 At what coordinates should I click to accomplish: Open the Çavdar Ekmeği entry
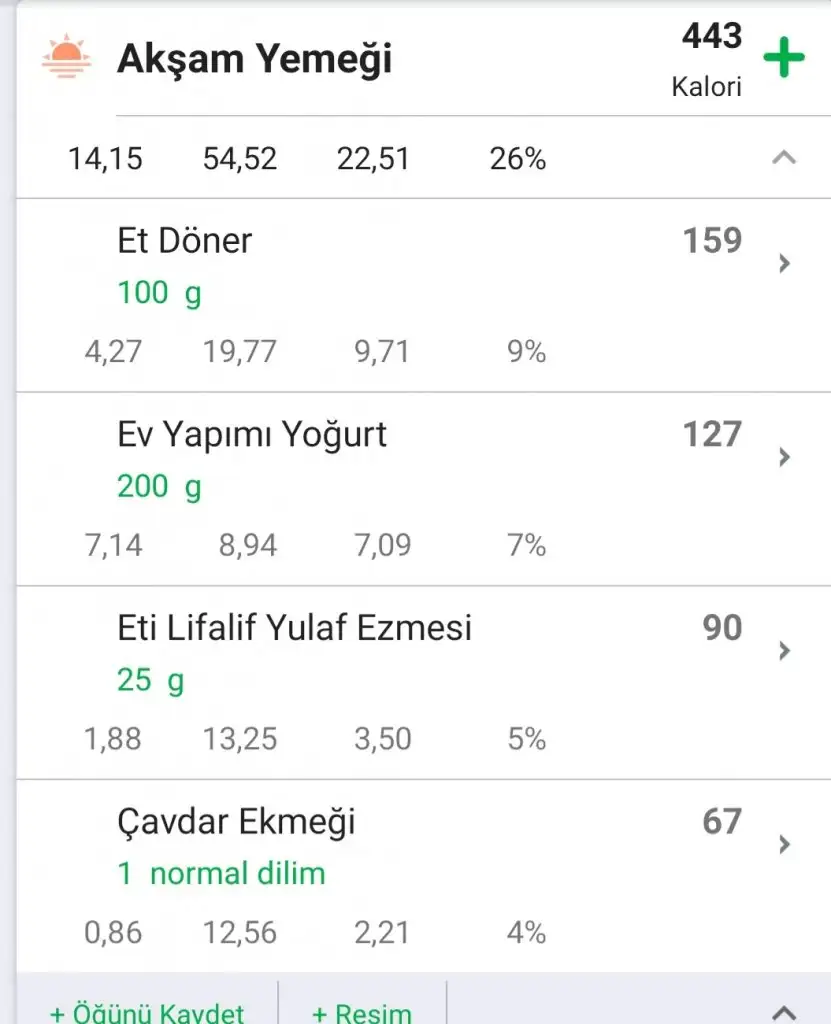tap(784, 845)
